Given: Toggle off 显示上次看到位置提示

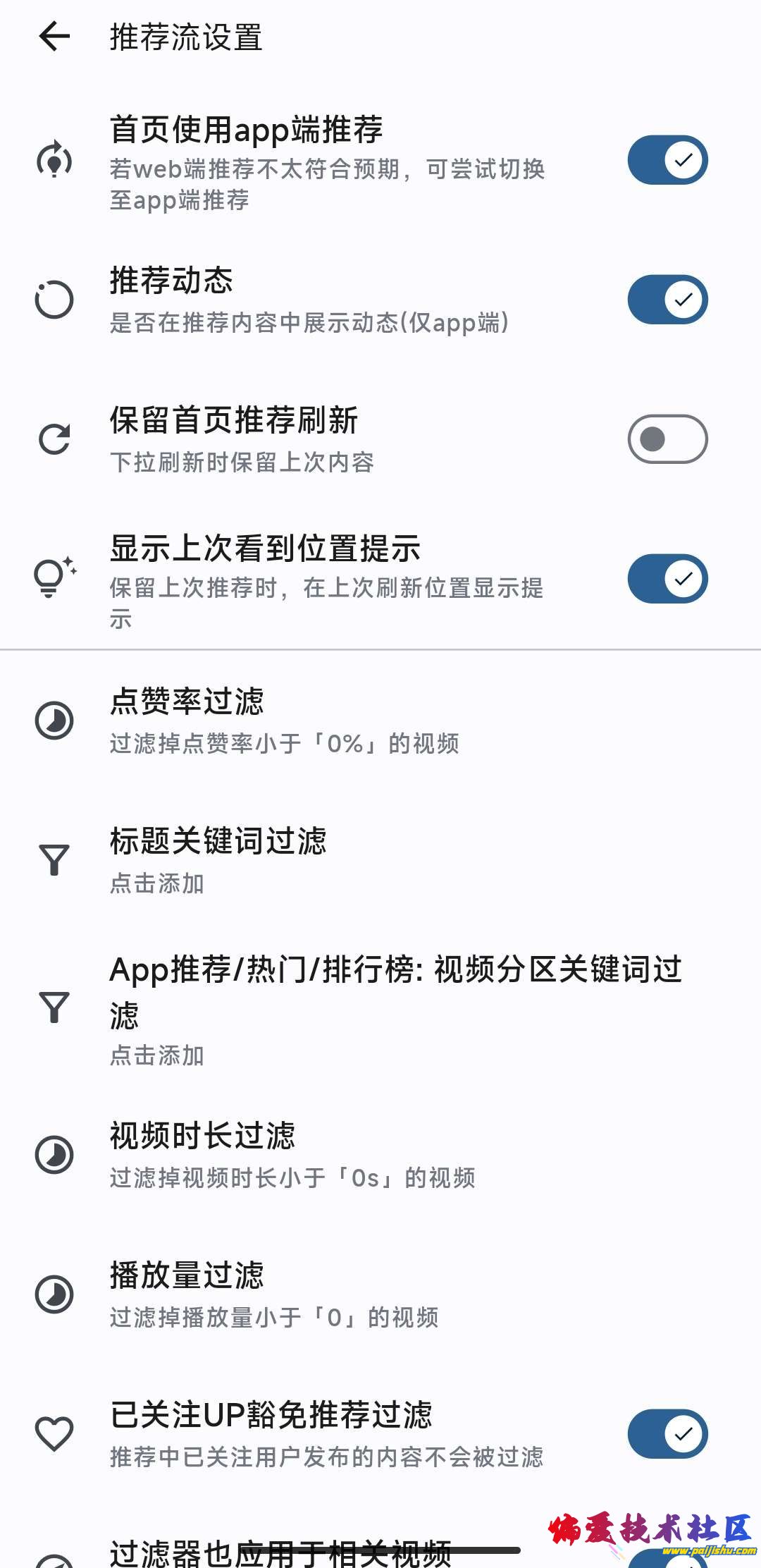Looking at the screenshot, I should point(666,578).
